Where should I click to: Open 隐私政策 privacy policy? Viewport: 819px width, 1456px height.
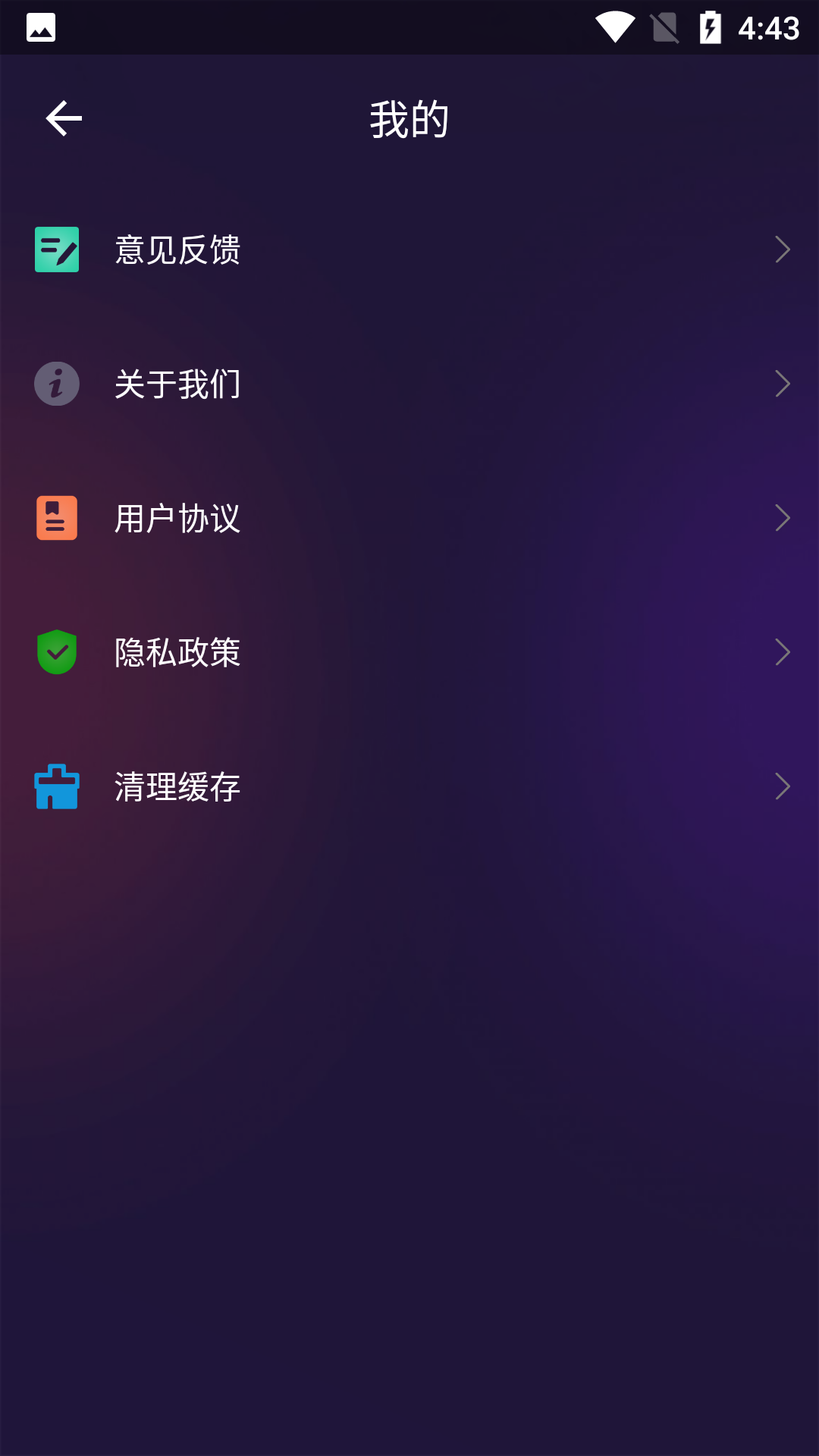tap(409, 652)
